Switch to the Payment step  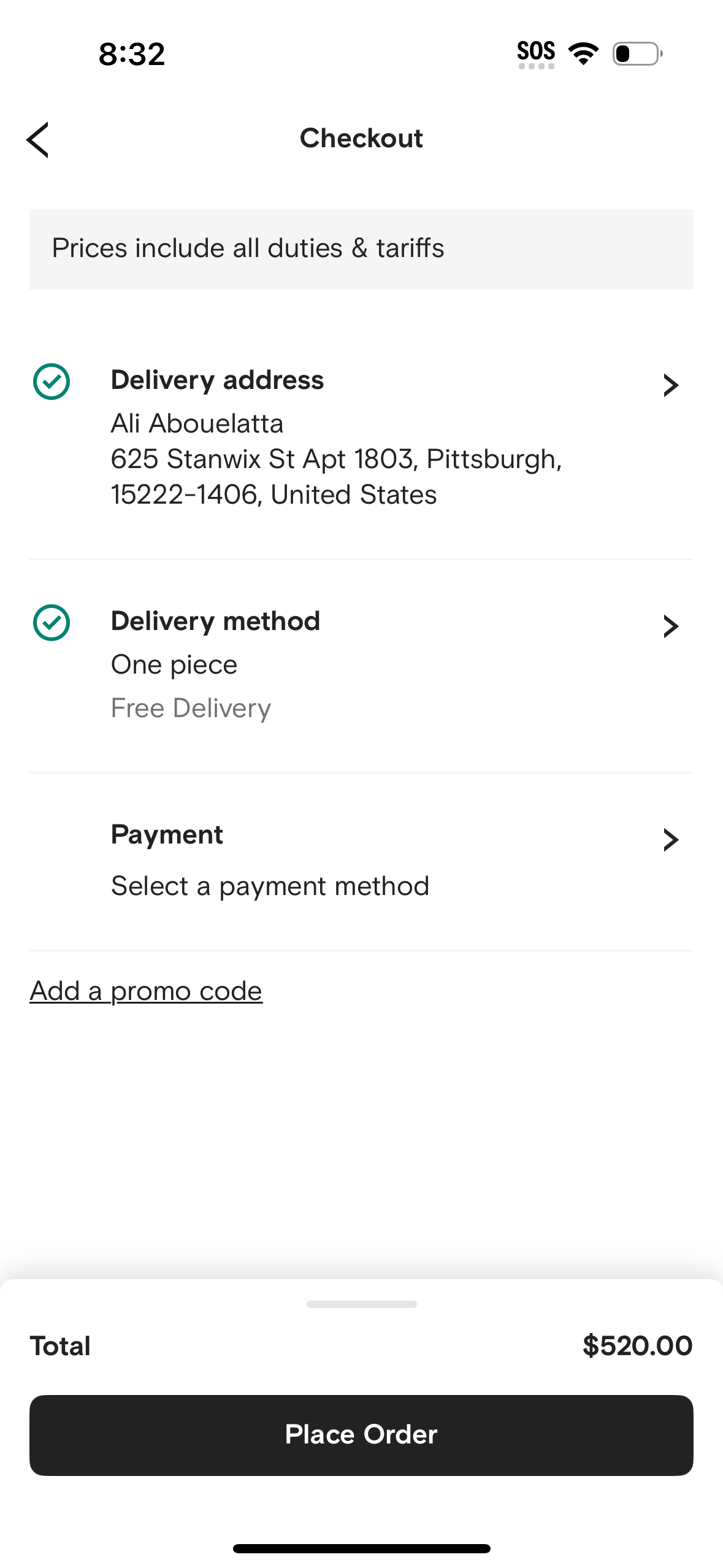[x=167, y=834]
